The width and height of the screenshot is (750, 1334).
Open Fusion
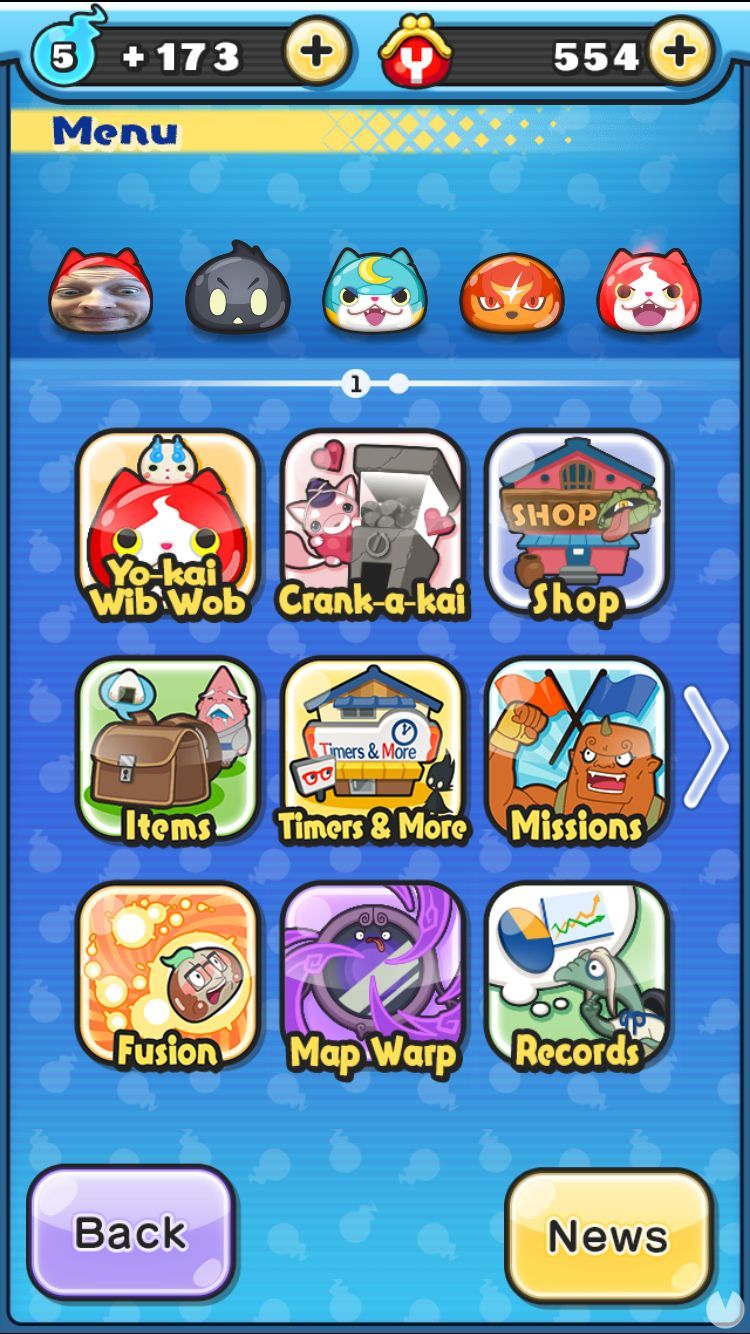click(x=168, y=975)
